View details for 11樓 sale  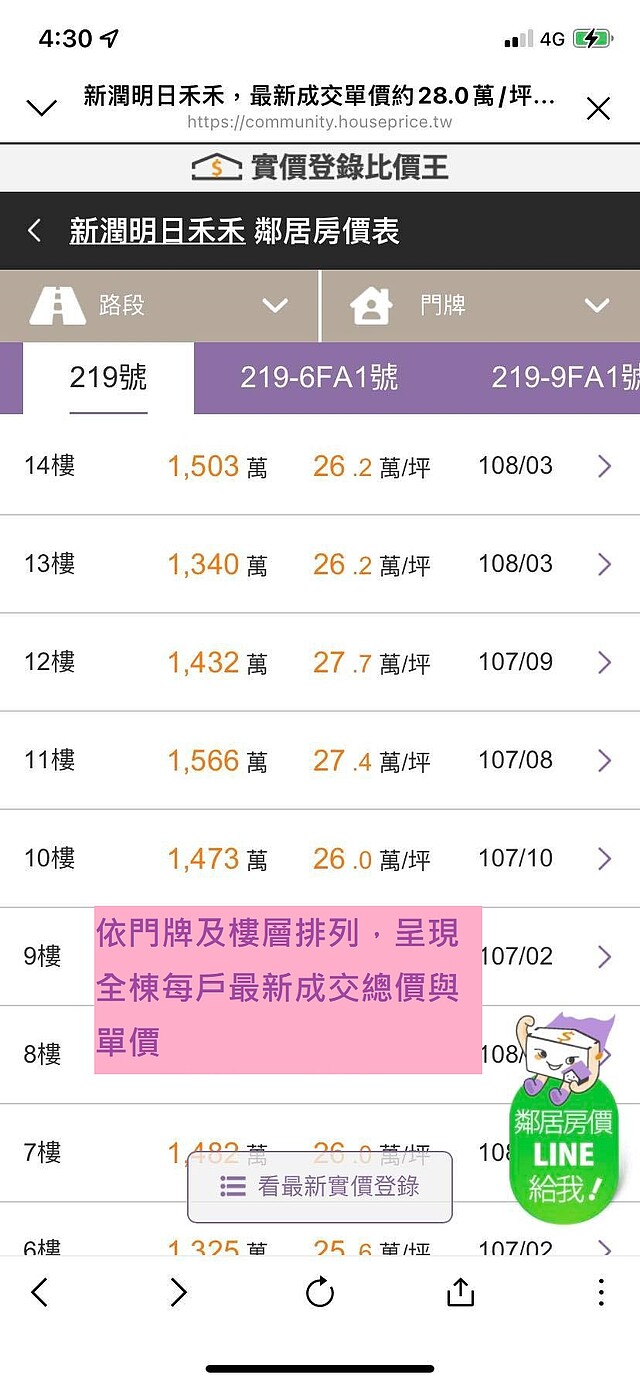(x=320, y=760)
